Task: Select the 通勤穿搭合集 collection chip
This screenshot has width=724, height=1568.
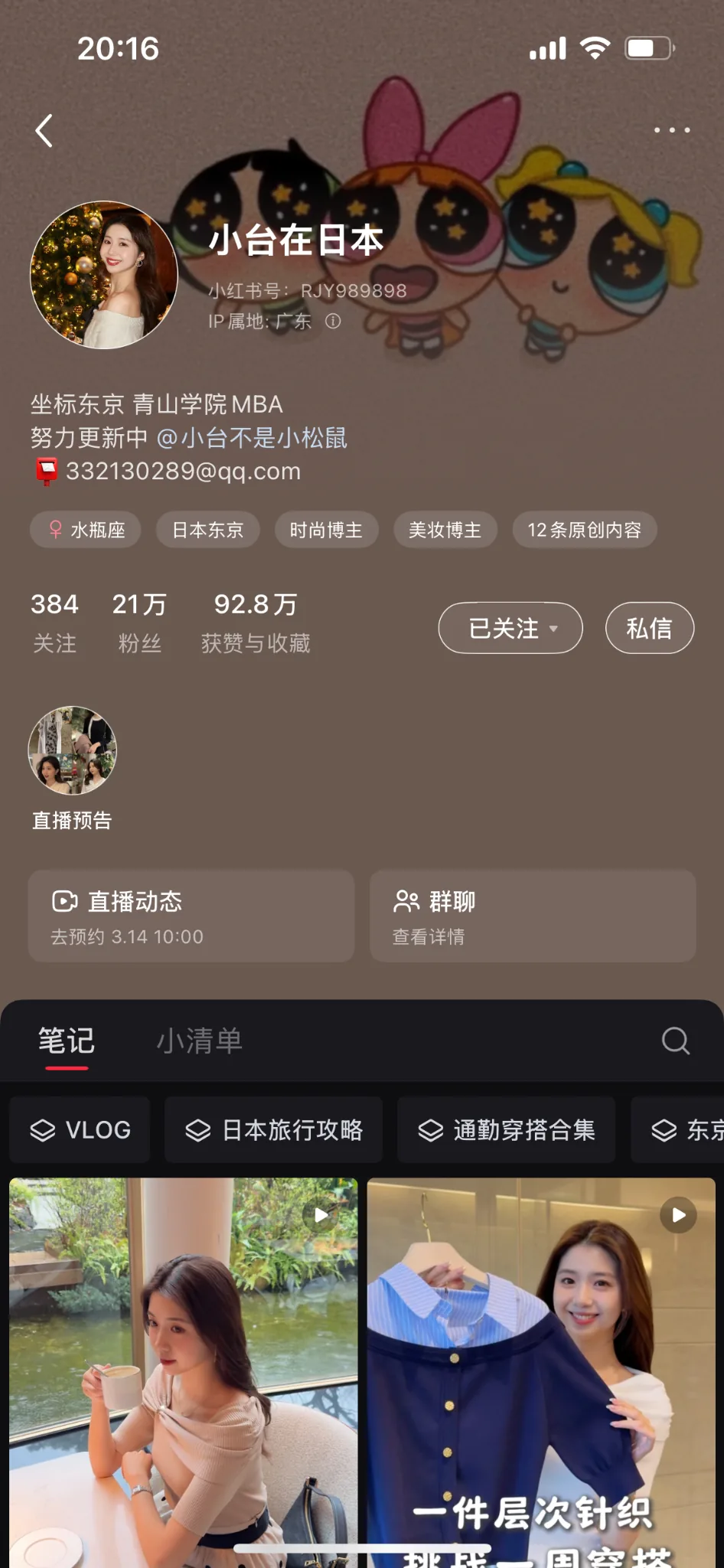Action: 506,1130
